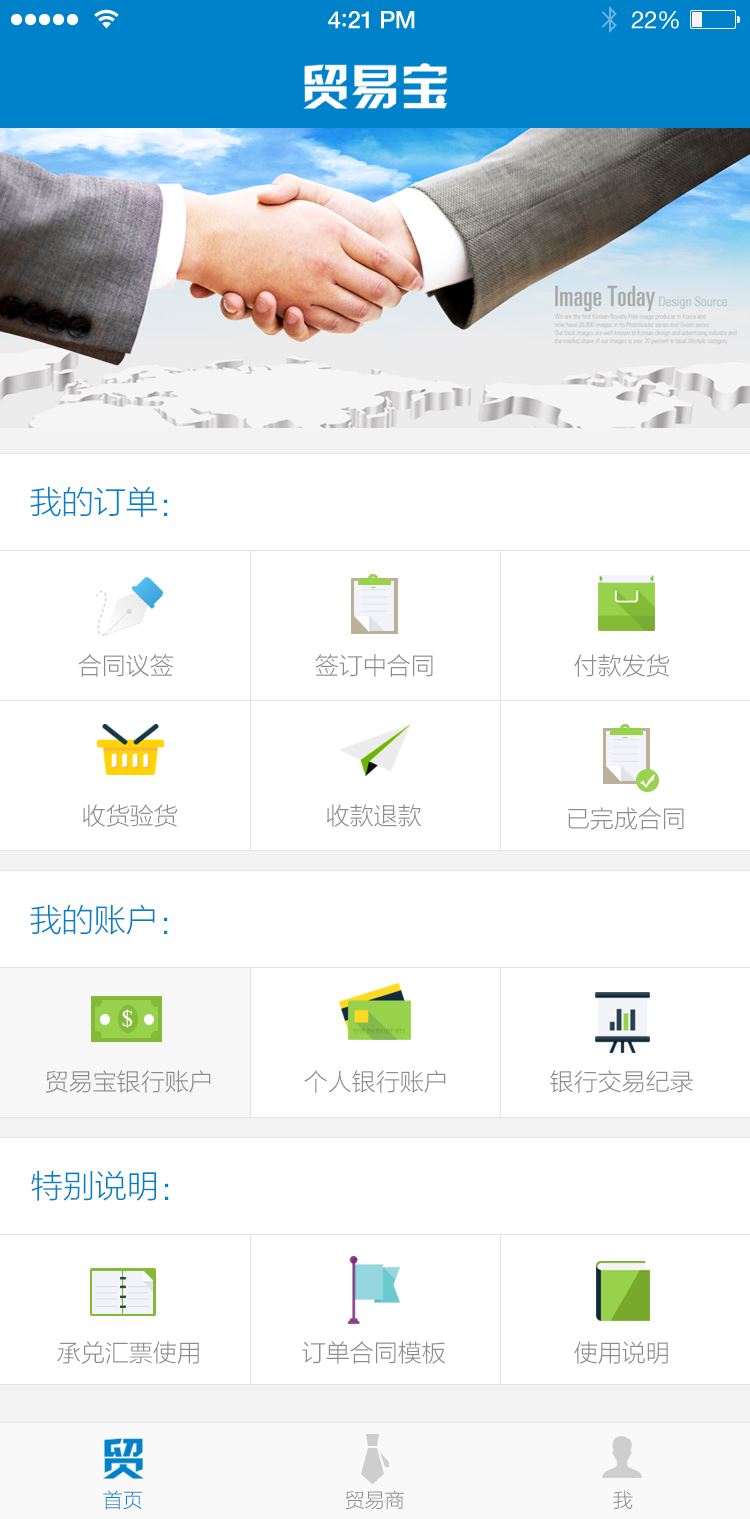Tap the 收款退款 tile

[375, 775]
